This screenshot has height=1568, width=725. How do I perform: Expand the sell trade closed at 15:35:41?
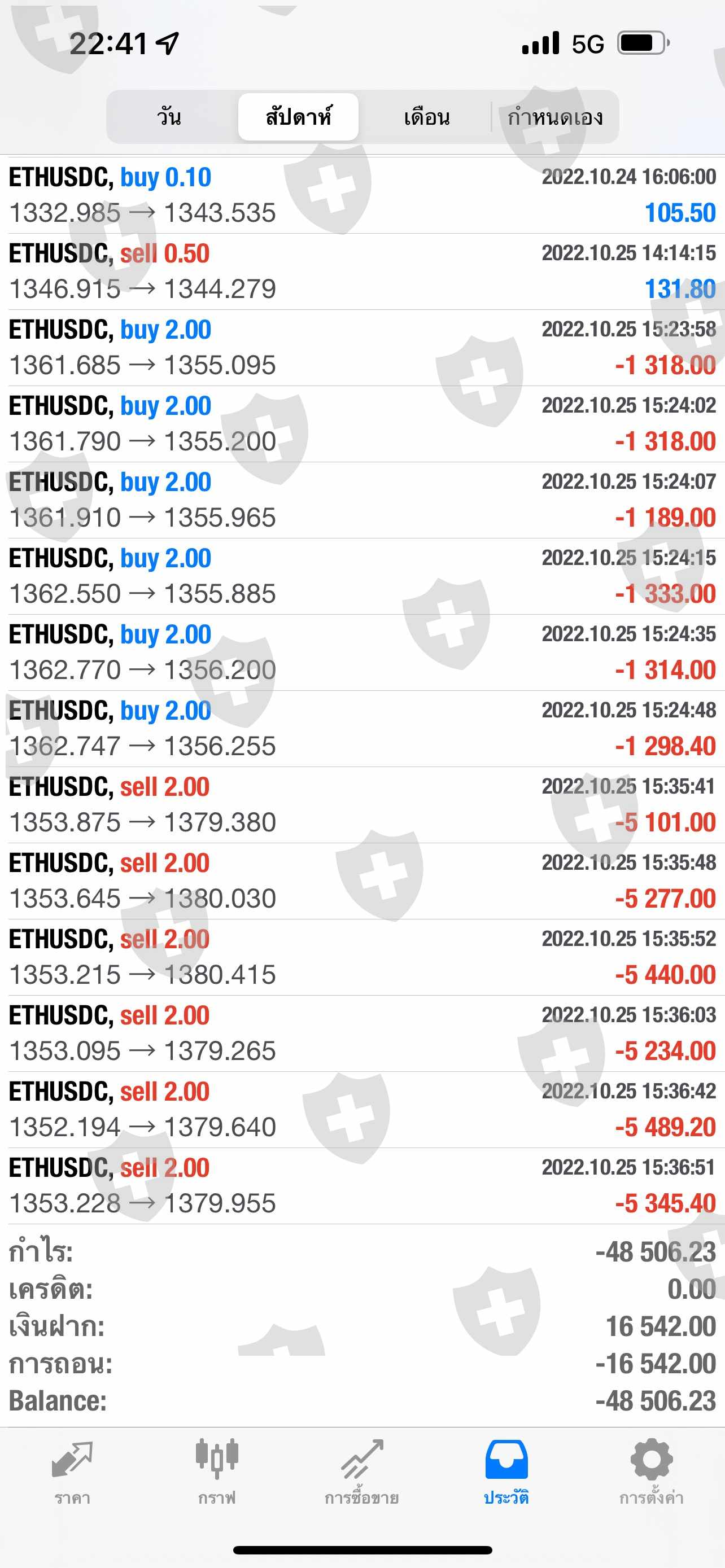coord(362,805)
